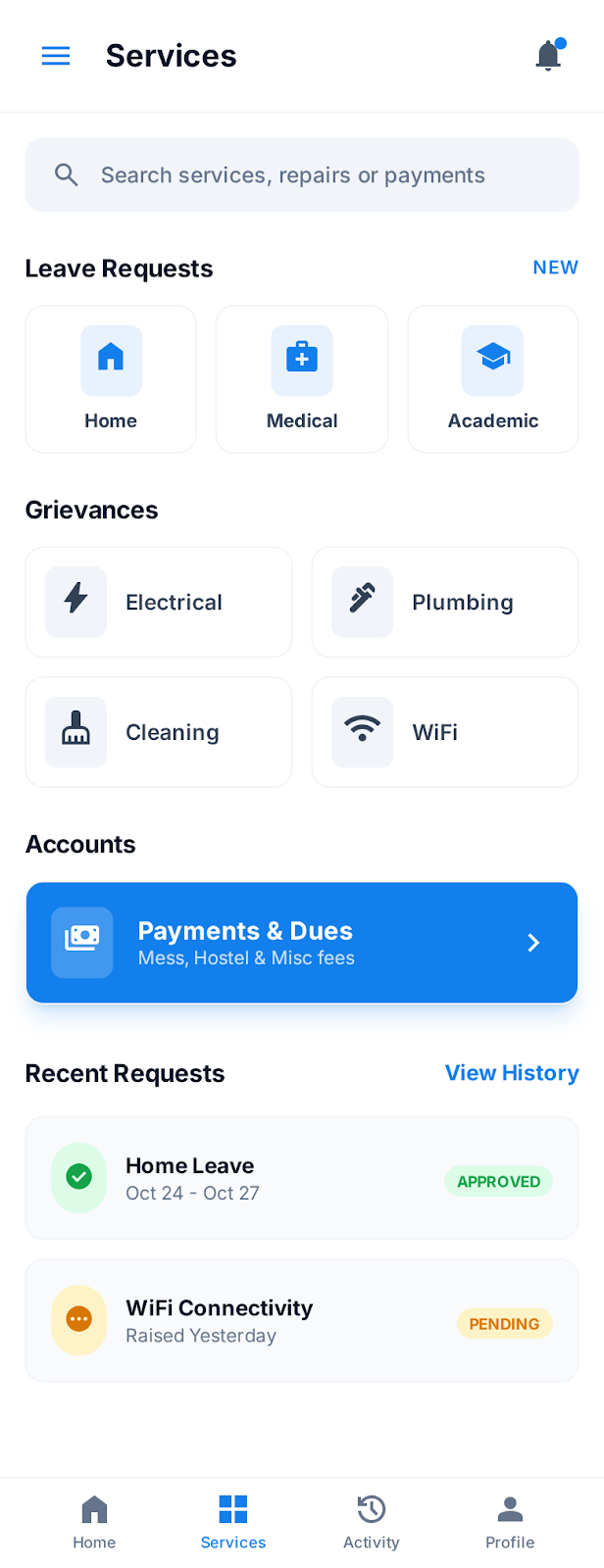This screenshot has width=604, height=1568.
Task: Start an Academic leave request
Action: [x=493, y=379]
